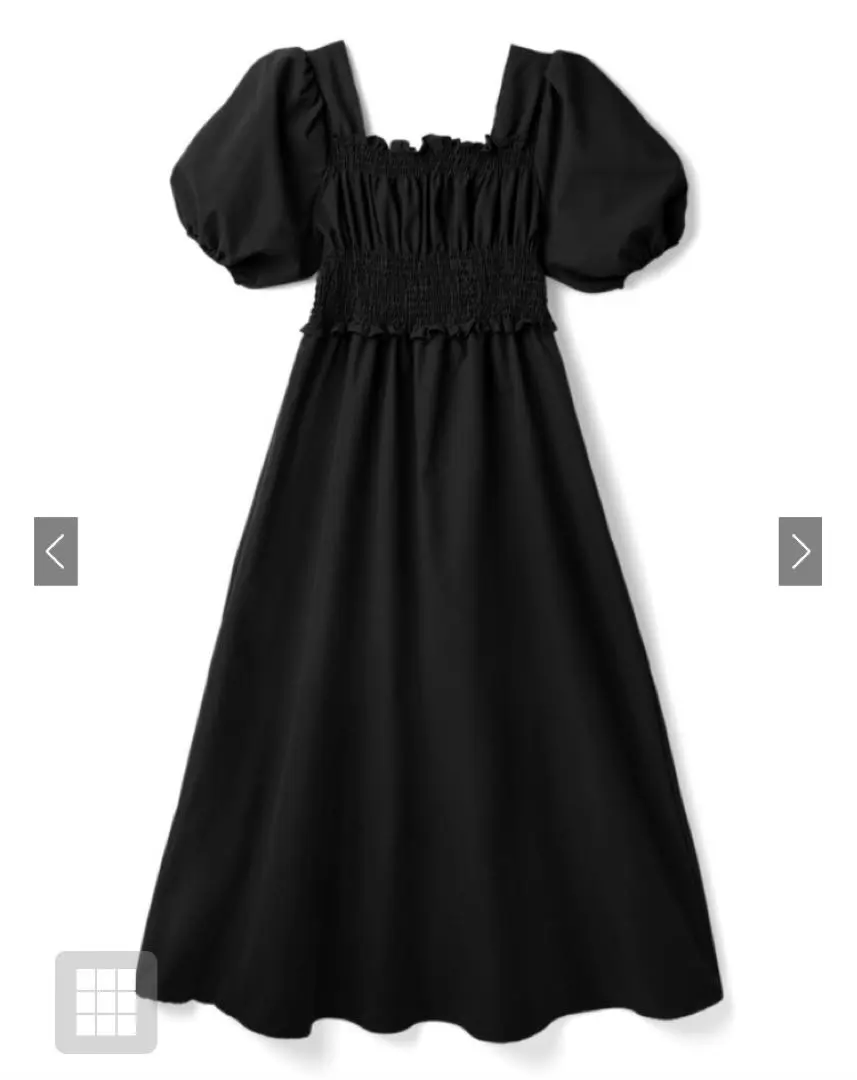Advance to the next product image

[800, 551]
